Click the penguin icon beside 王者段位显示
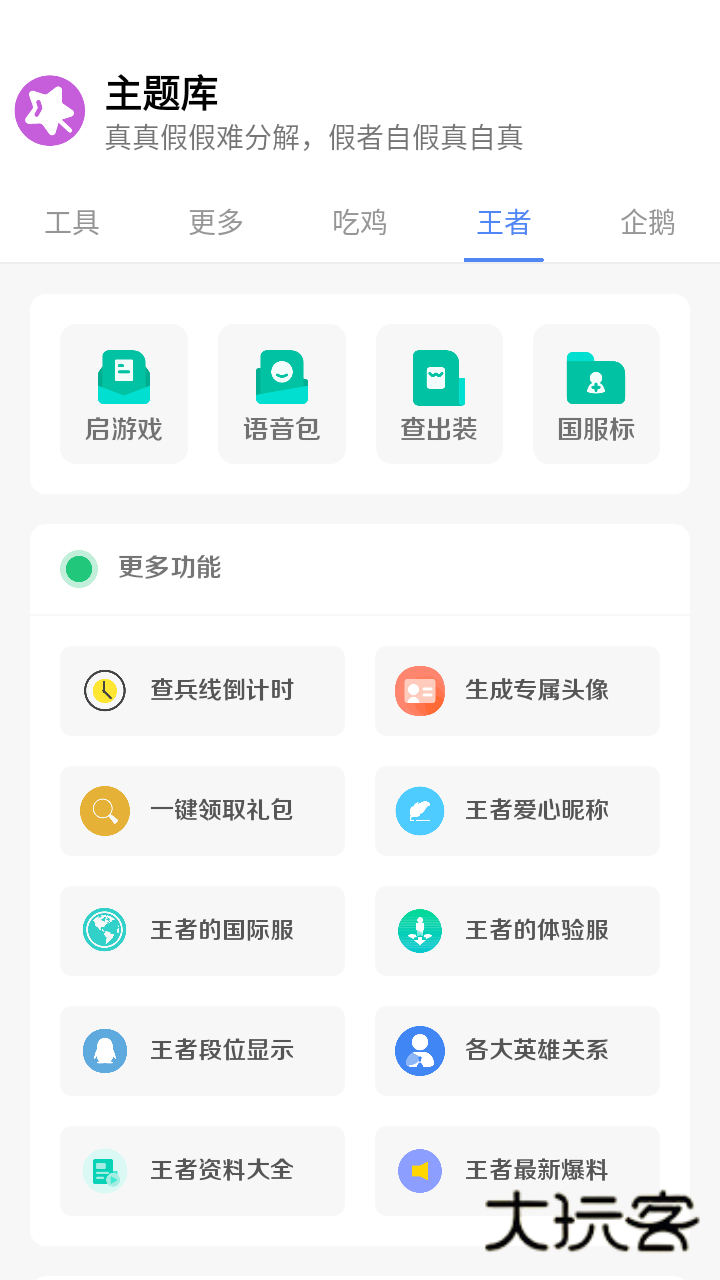The height and width of the screenshot is (1280, 720). point(104,1051)
